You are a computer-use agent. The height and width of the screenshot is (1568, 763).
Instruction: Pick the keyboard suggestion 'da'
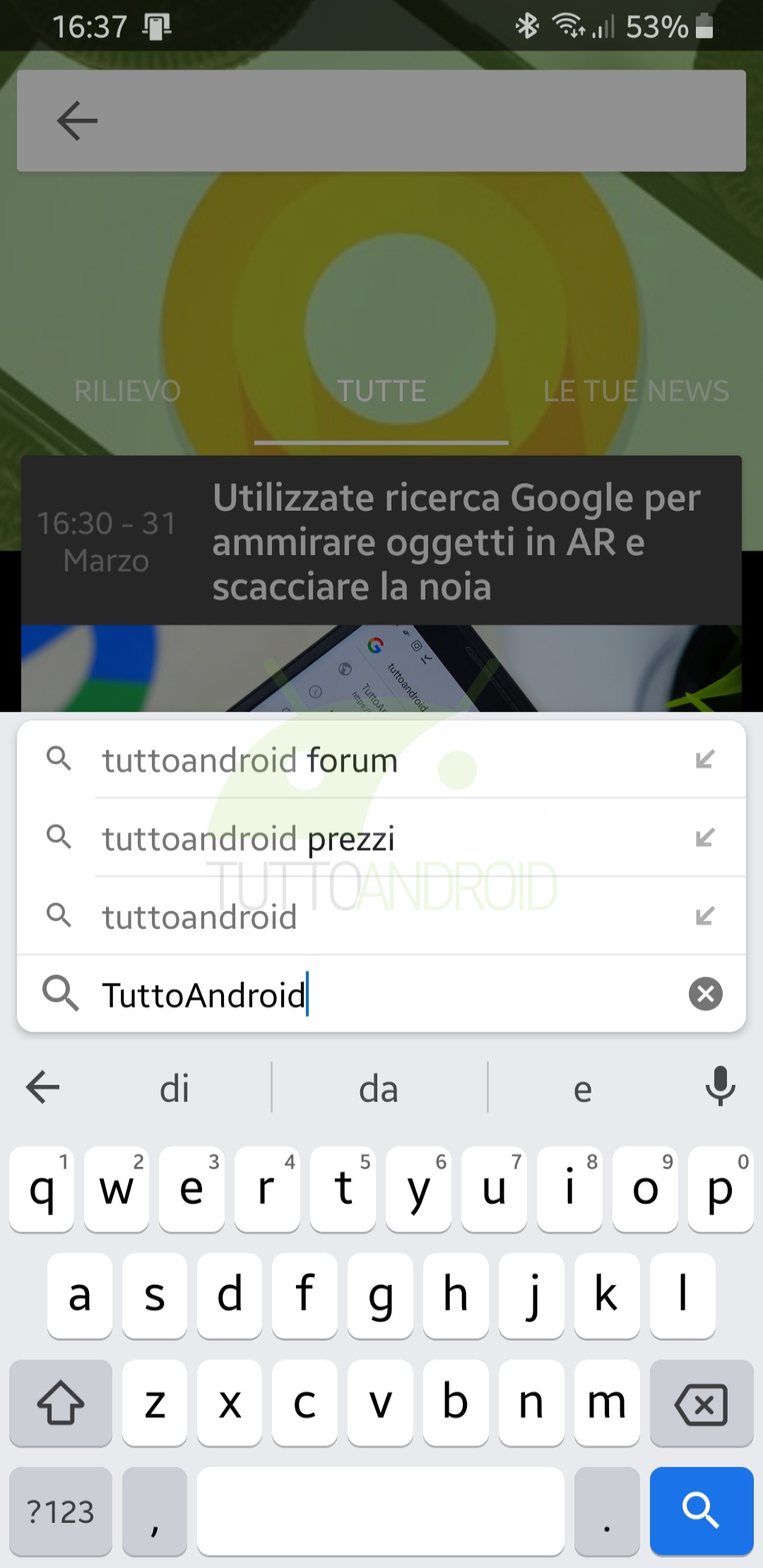click(x=379, y=1088)
